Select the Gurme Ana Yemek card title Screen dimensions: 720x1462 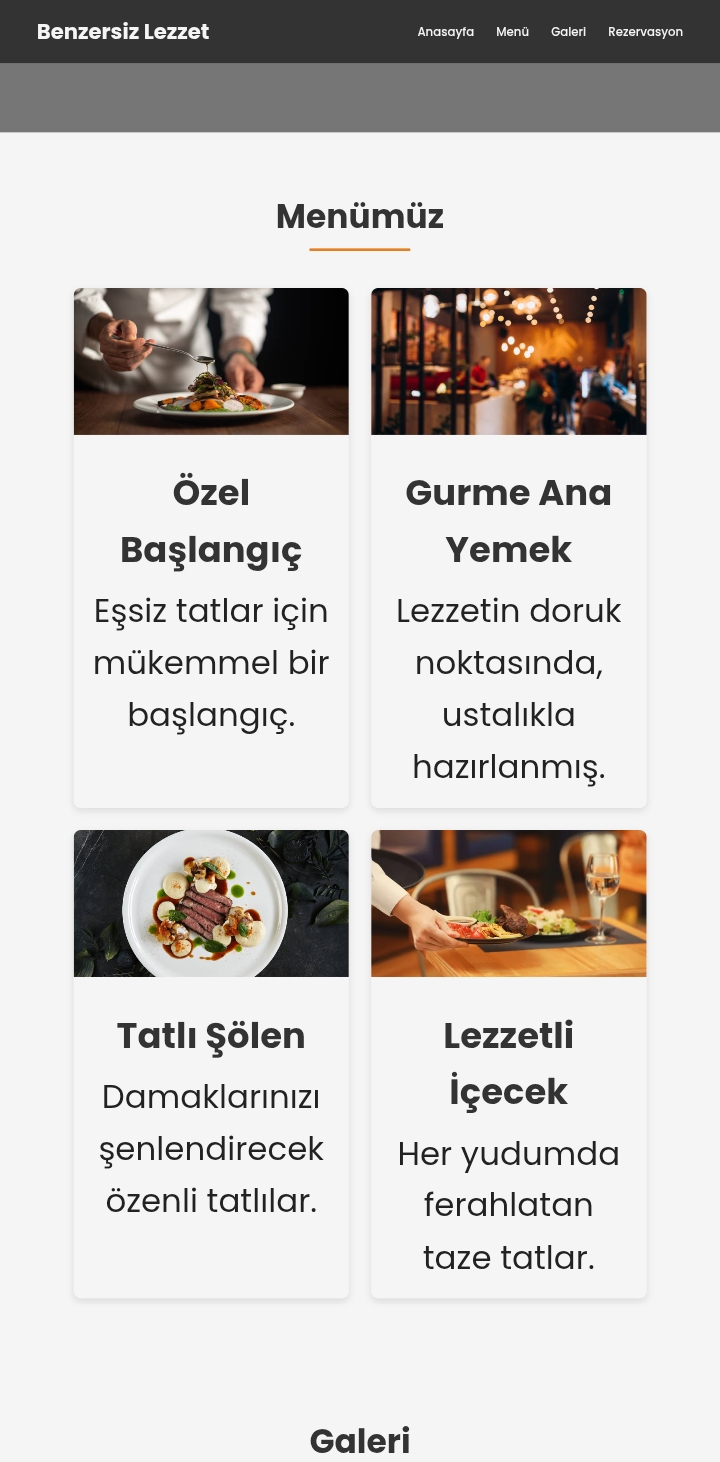coord(508,520)
